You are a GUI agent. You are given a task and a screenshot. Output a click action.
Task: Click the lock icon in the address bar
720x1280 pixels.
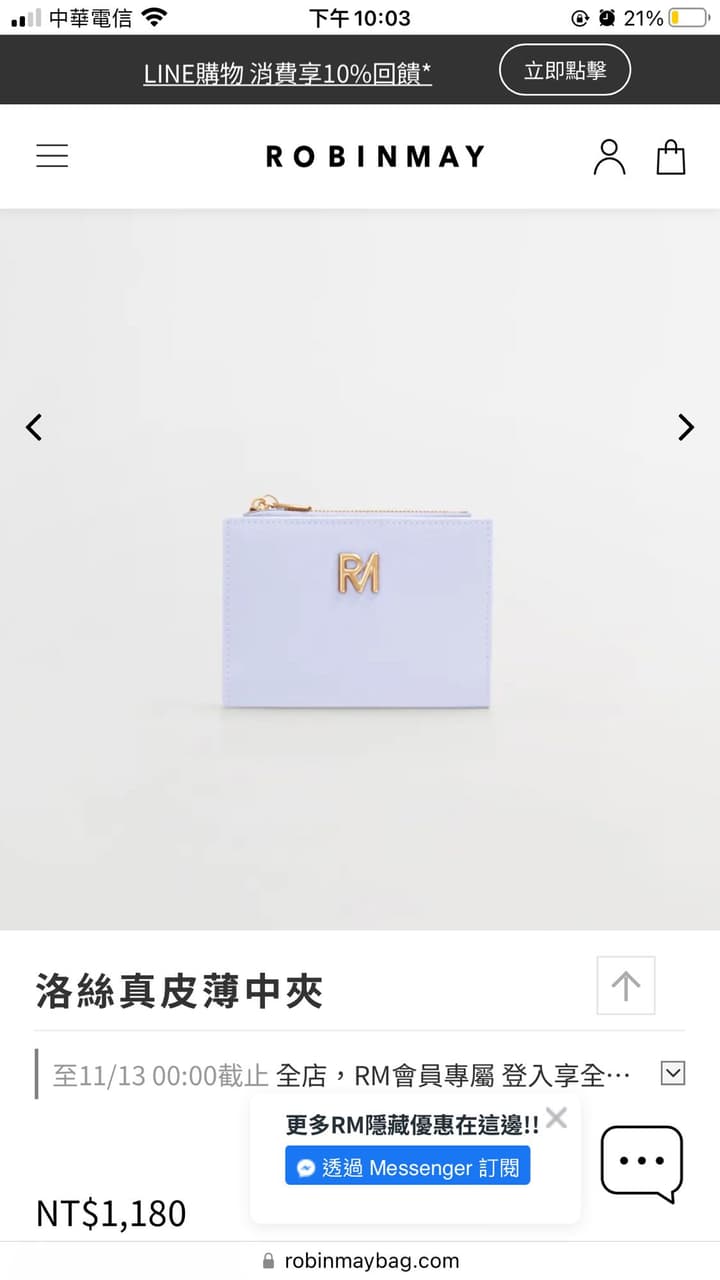coord(267,1261)
